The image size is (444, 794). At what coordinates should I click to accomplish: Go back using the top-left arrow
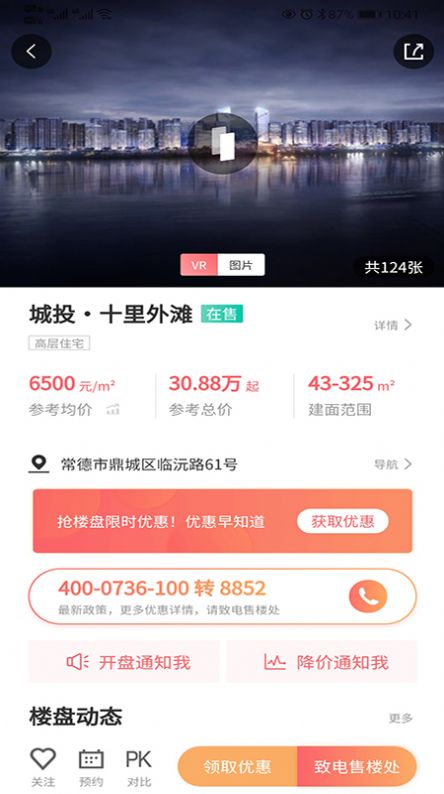pos(31,51)
